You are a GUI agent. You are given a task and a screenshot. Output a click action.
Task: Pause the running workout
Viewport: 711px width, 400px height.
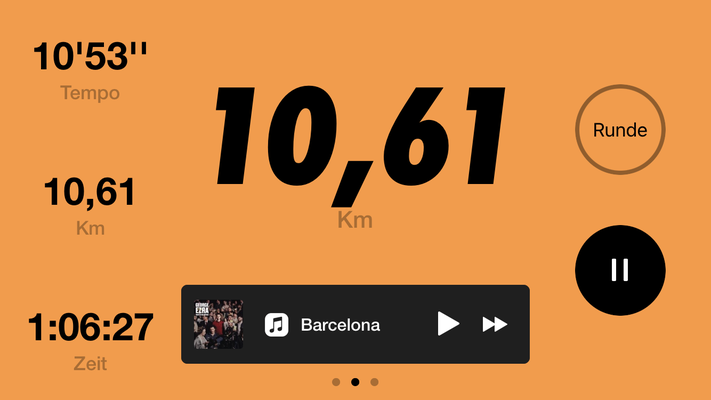pos(620,270)
